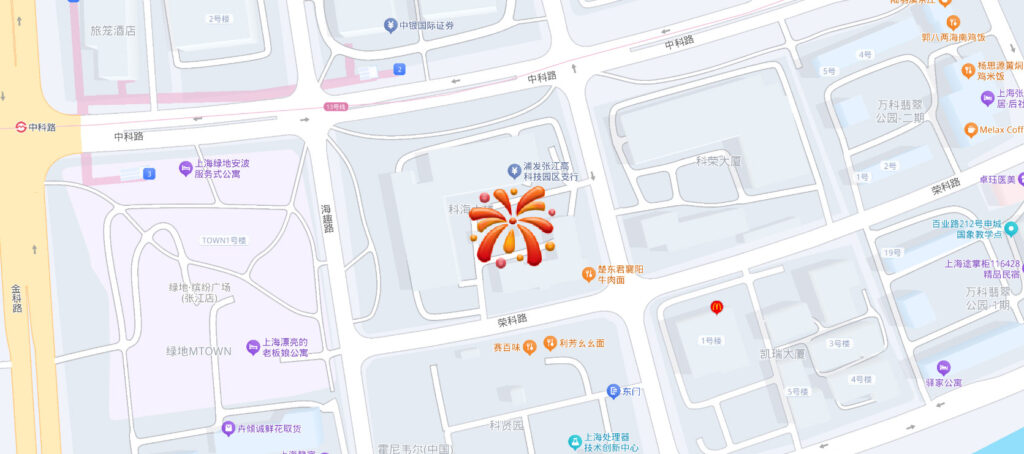
Task: Select the 中科路 metro station marker
Action: coord(20,127)
